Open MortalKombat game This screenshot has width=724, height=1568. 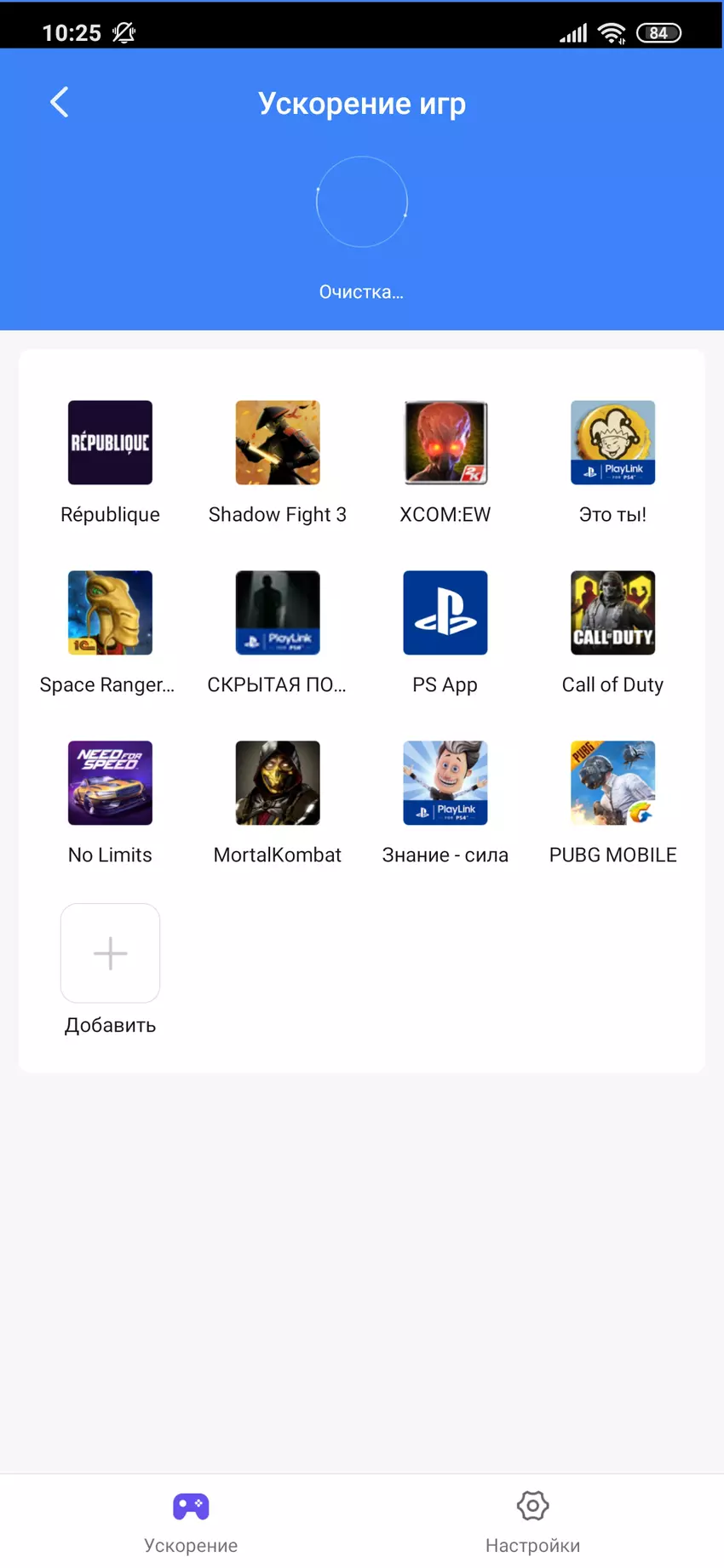click(x=278, y=783)
